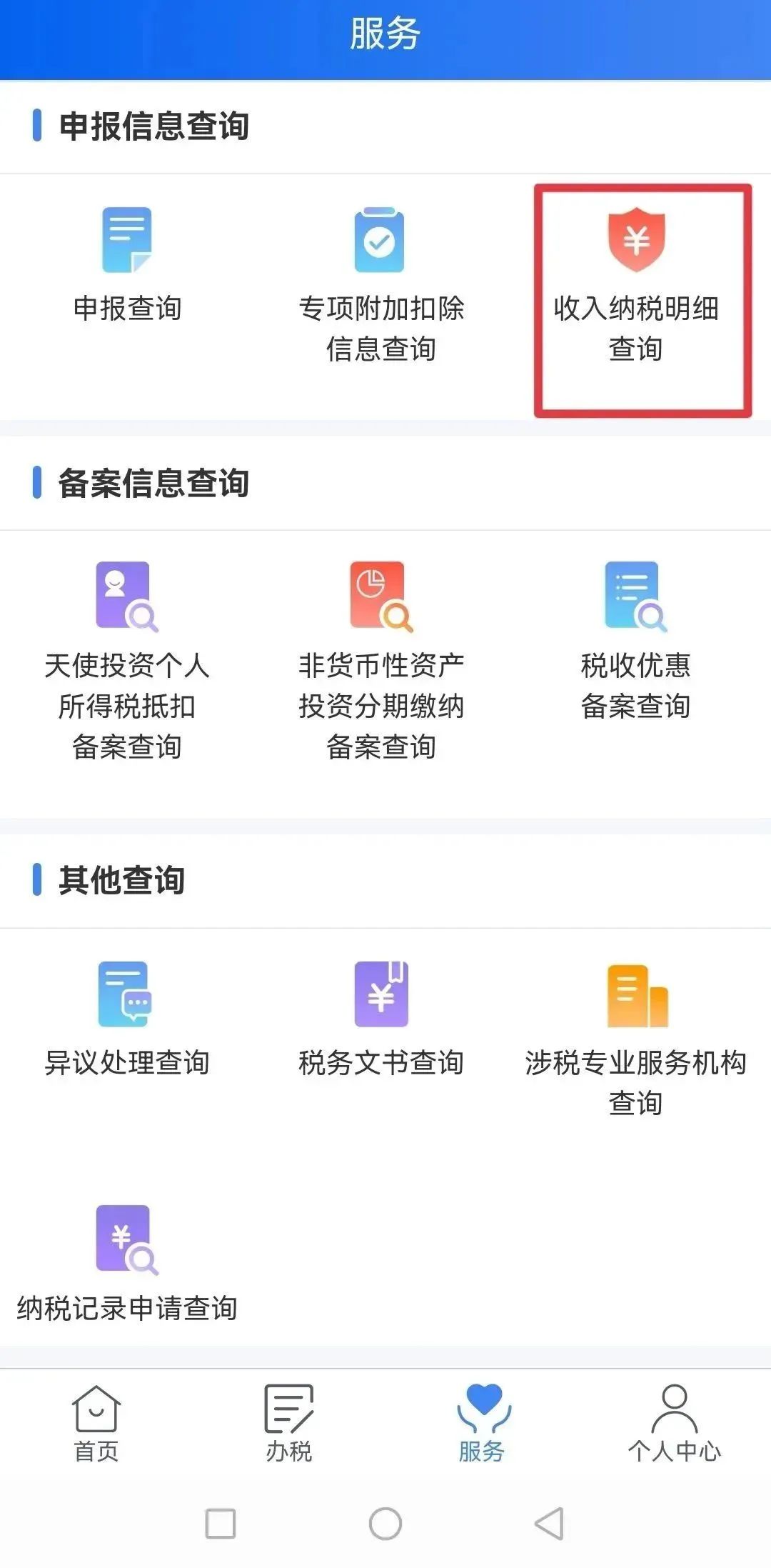Select the 服务 tab
The image size is (771, 1568).
pyautogui.click(x=482, y=1422)
